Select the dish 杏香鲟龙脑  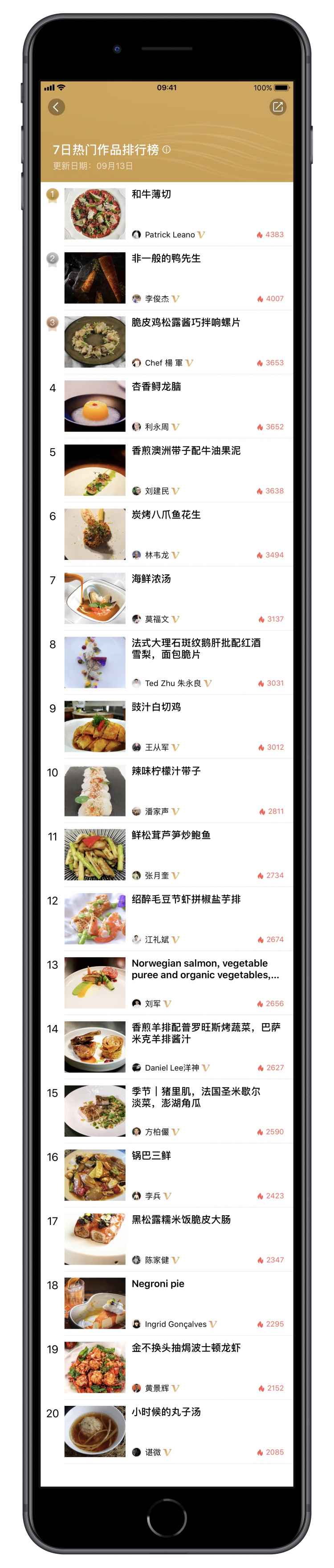156,387
